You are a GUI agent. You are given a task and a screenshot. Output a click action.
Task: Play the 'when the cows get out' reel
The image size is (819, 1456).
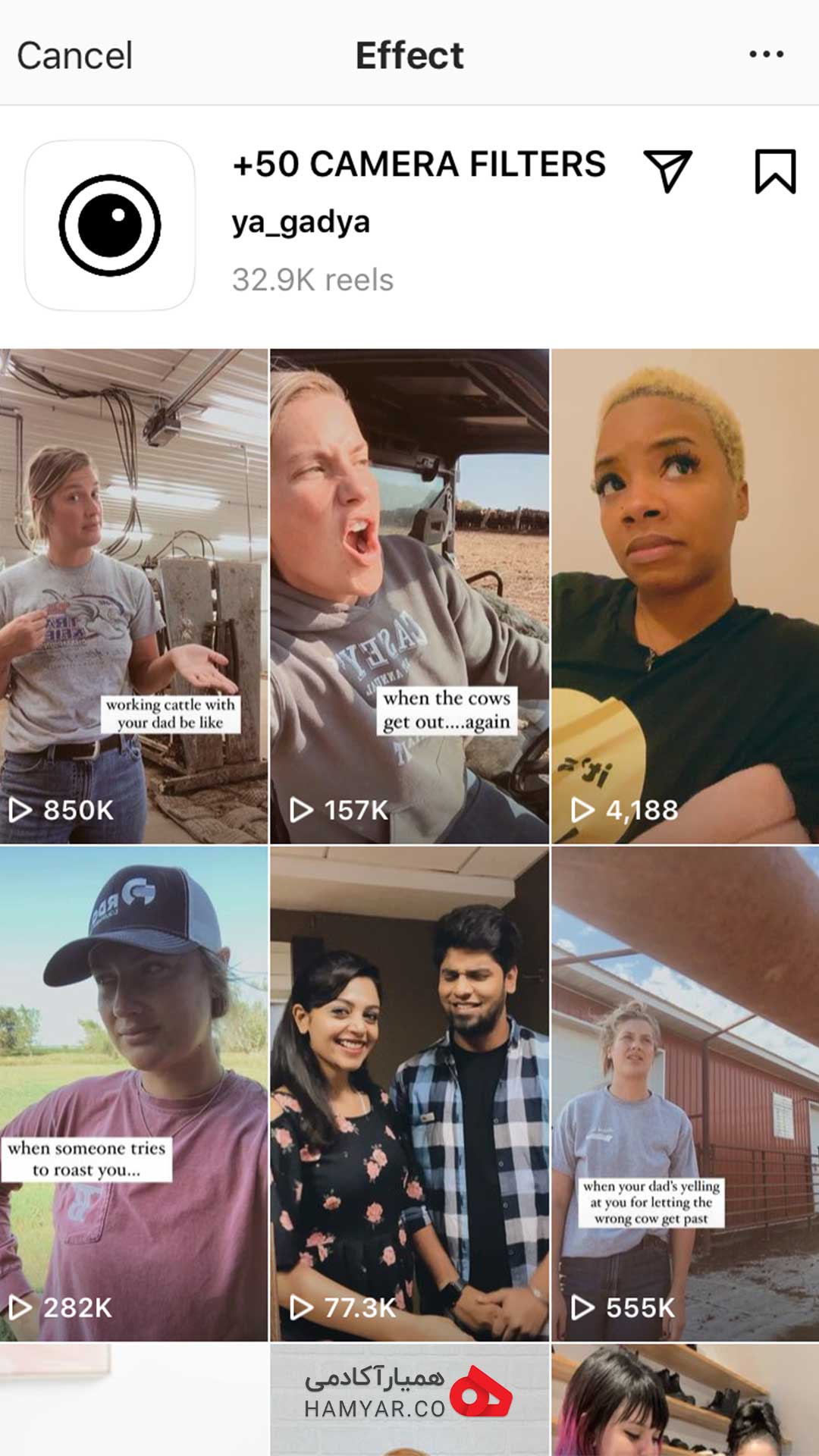pyautogui.click(x=409, y=596)
